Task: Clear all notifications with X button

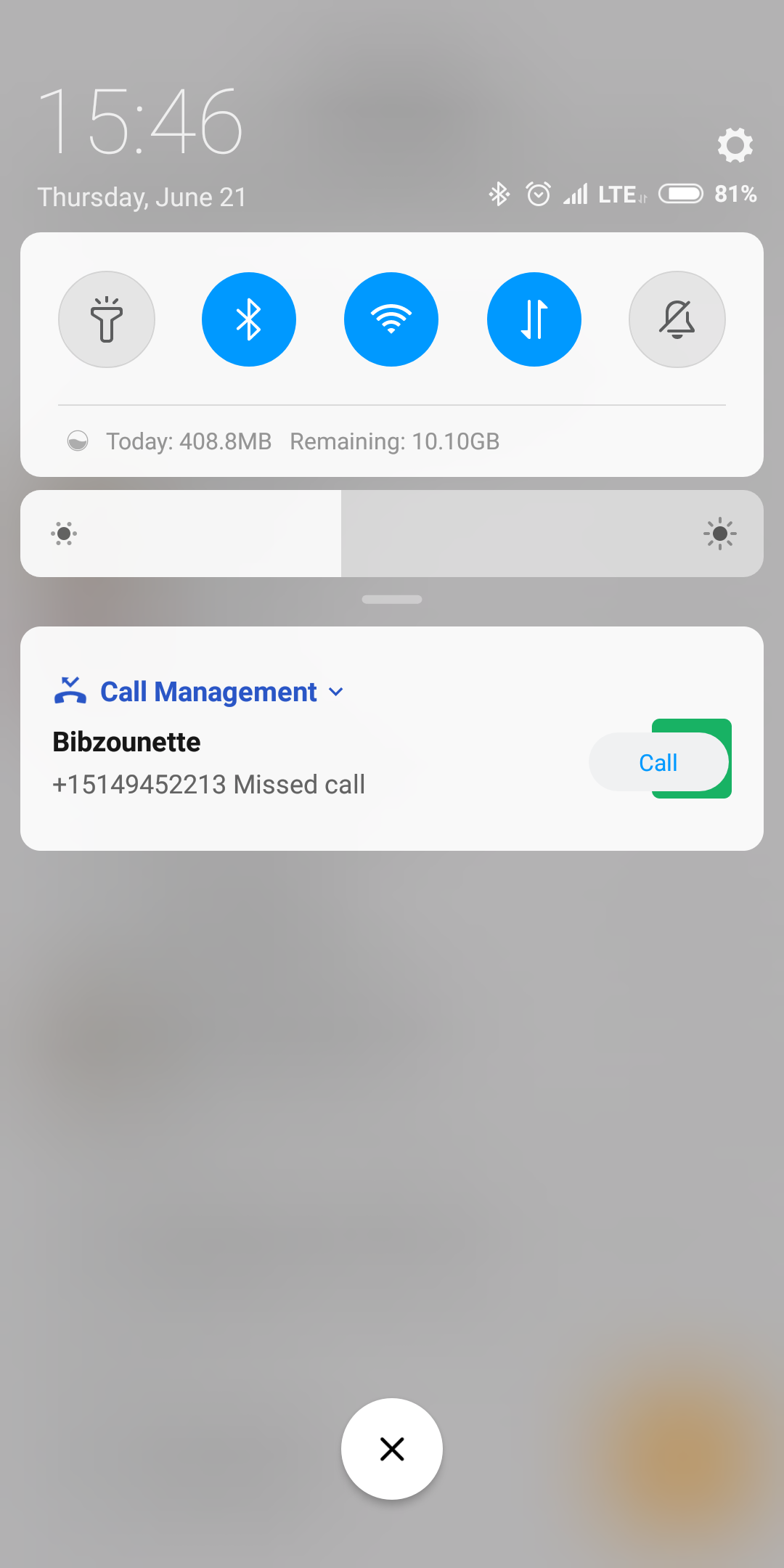Action: pos(392,1449)
